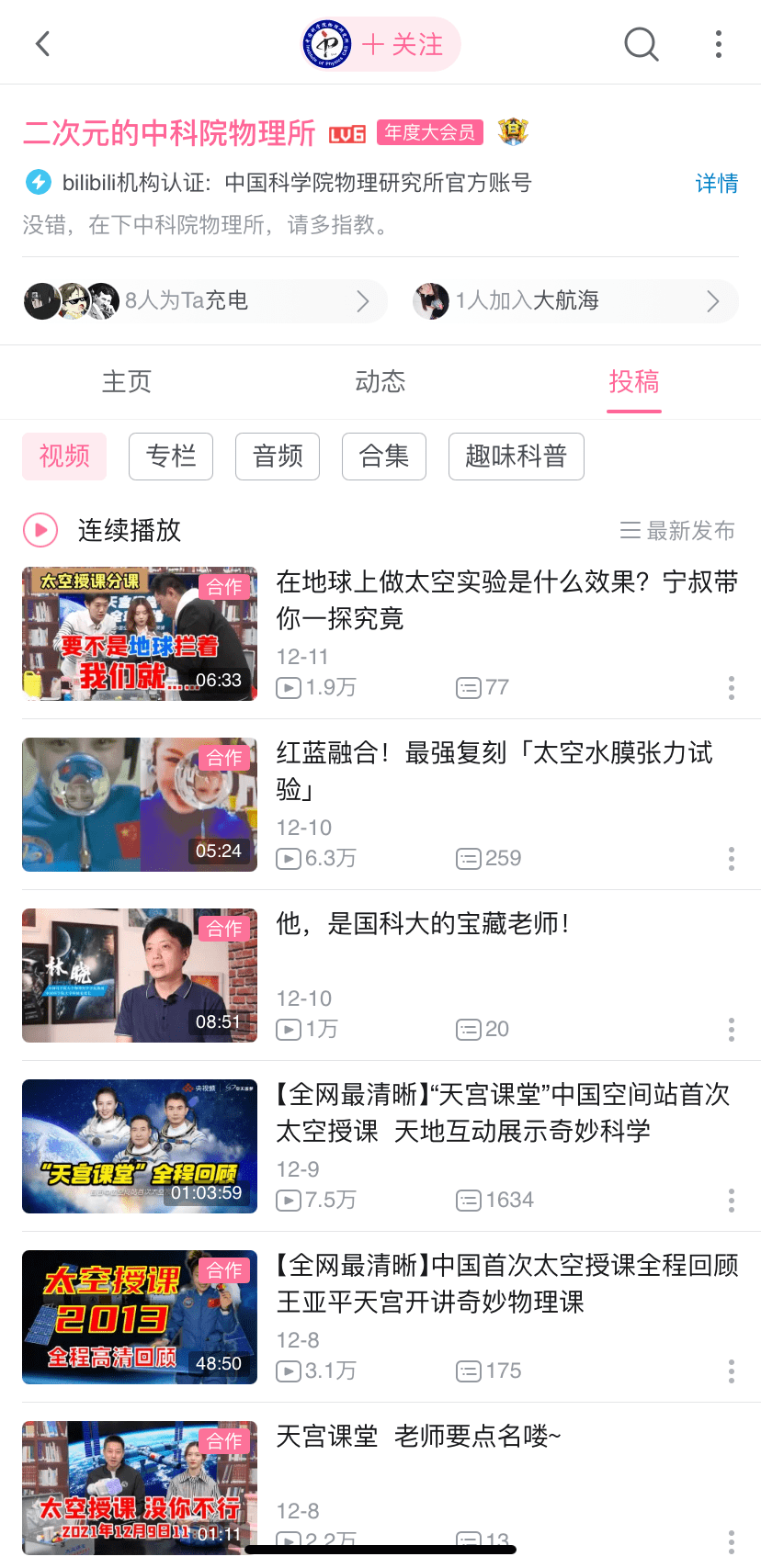
Task: Open the three-dot overflow menu at top
Action: pos(719,43)
